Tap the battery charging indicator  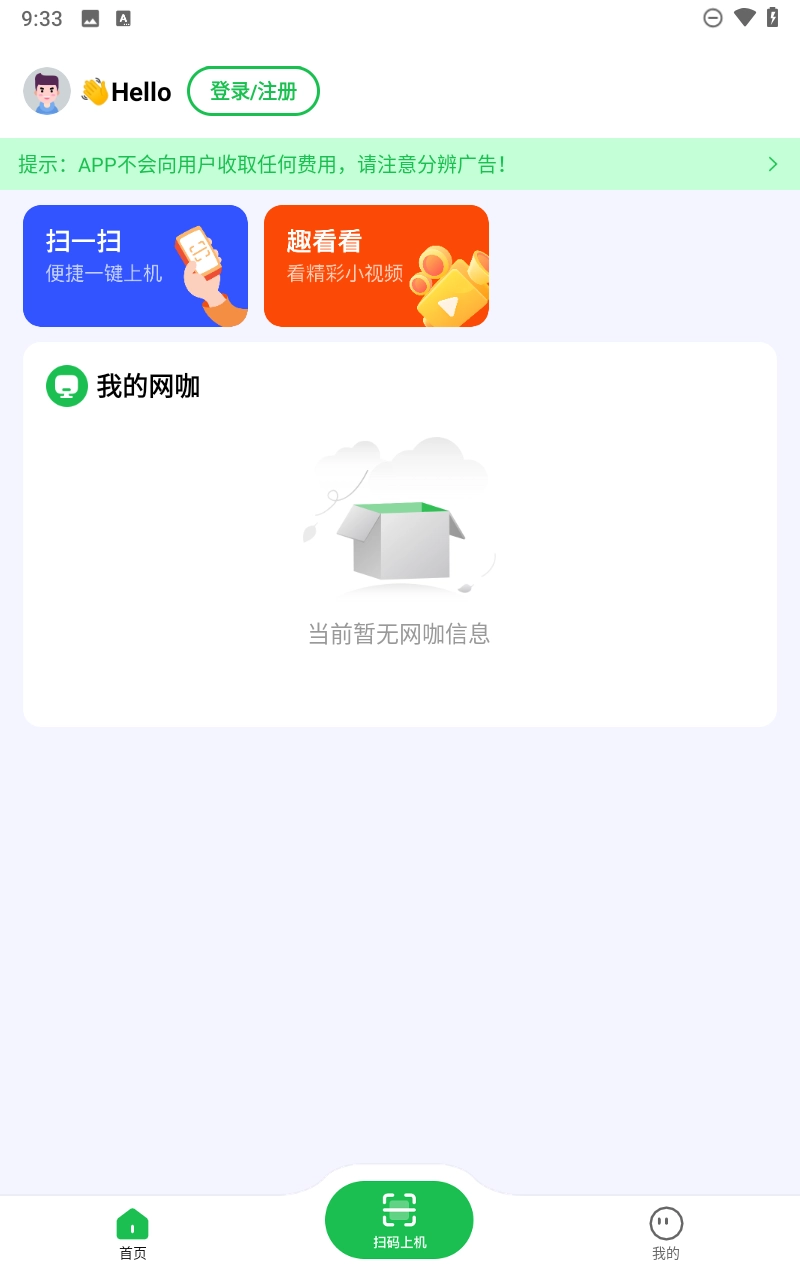point(773,18)
